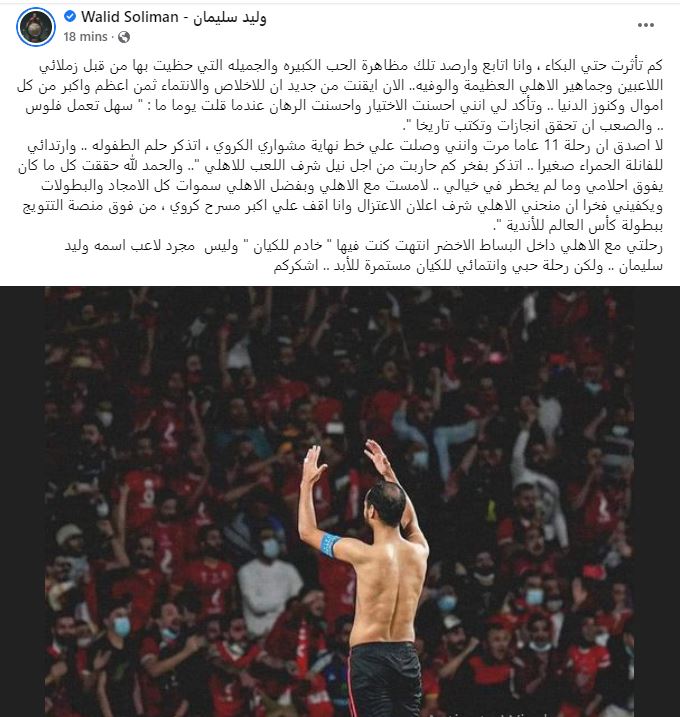This screenshot has height=717, width=680.
Task: Open Walid Soliman's profile picture
Action: click(34, 25)
